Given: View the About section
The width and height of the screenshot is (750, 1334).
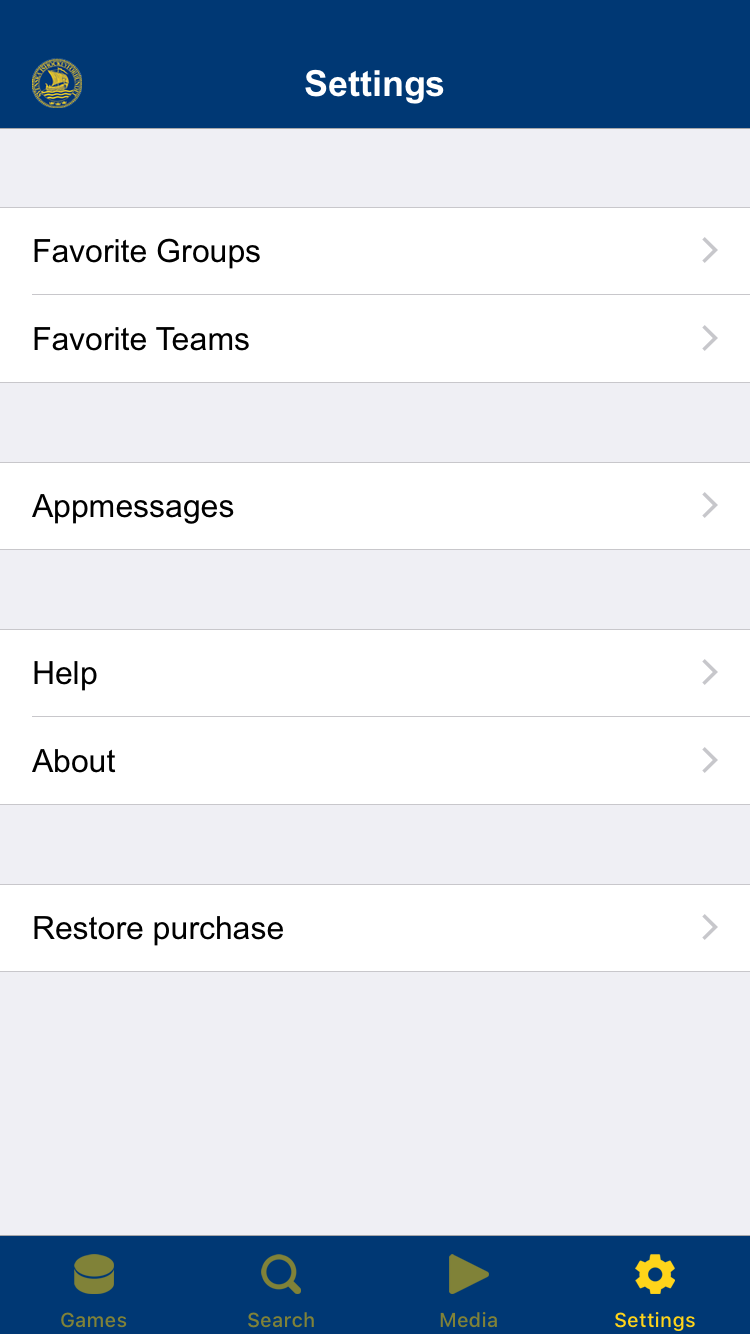Looking at the screenshot, I should [x=375, y=761].
